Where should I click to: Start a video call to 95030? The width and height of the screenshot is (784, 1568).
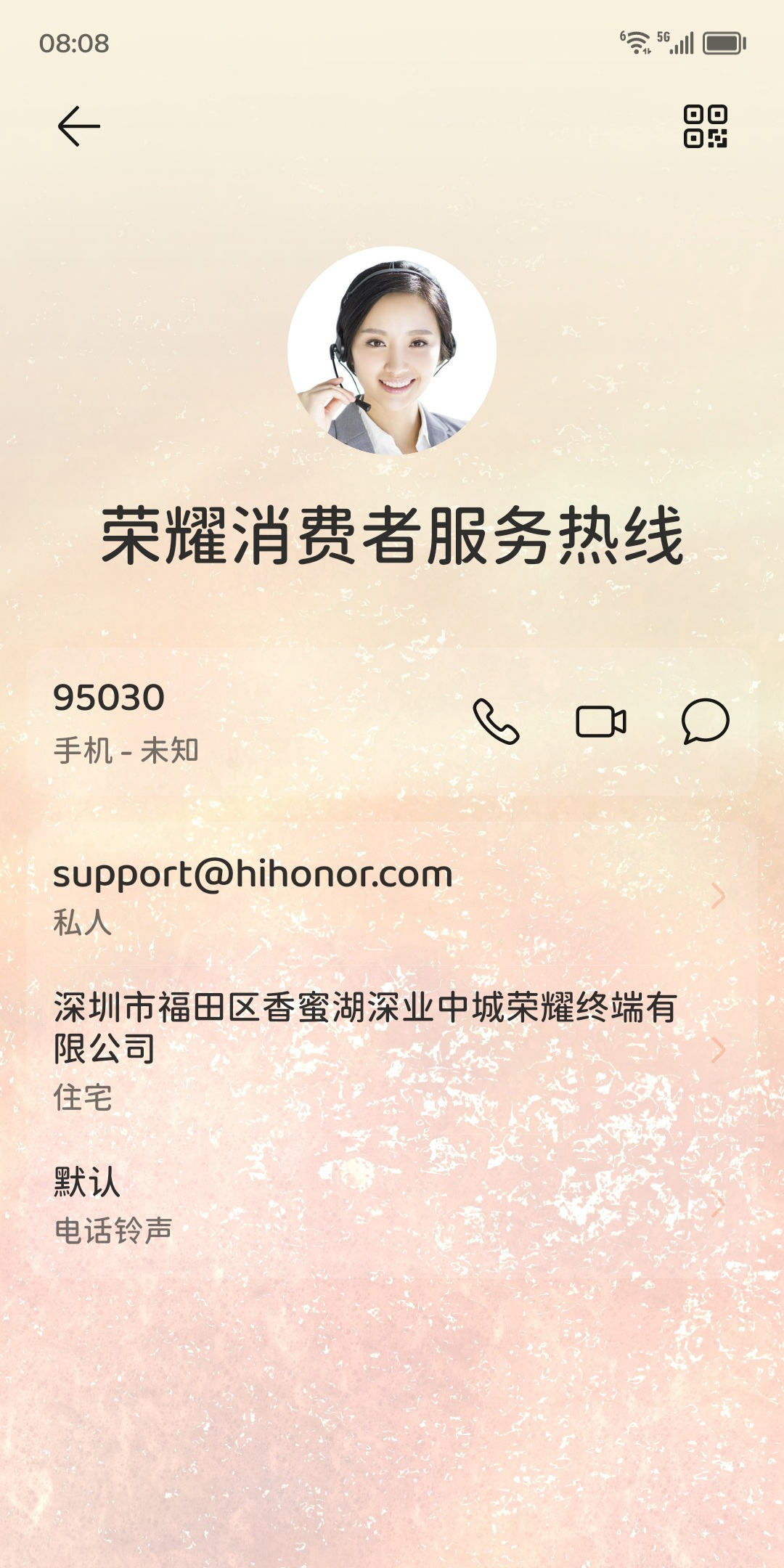coord(600,722)
